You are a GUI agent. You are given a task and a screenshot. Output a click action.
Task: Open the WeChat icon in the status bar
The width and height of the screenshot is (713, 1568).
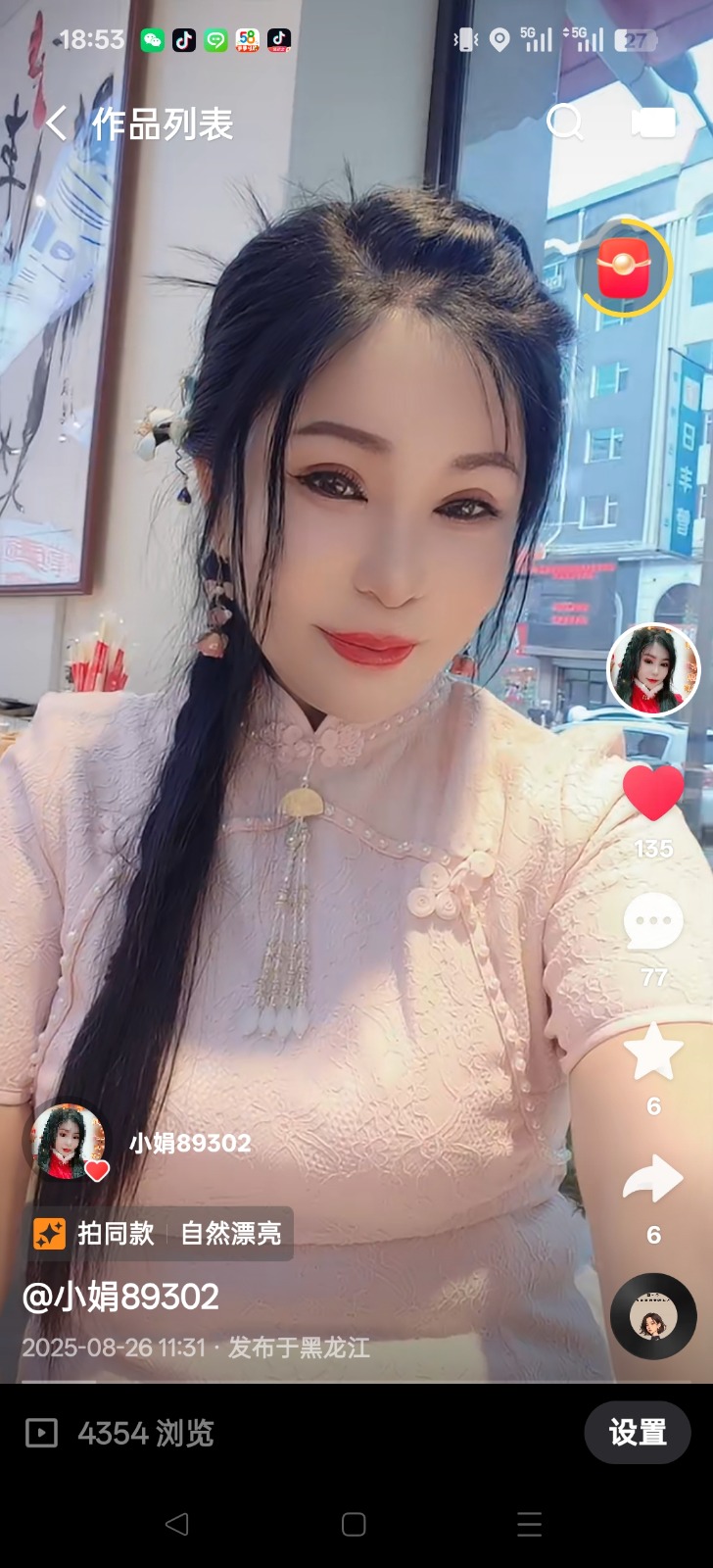pyautogui.click(x=152, y=39)
